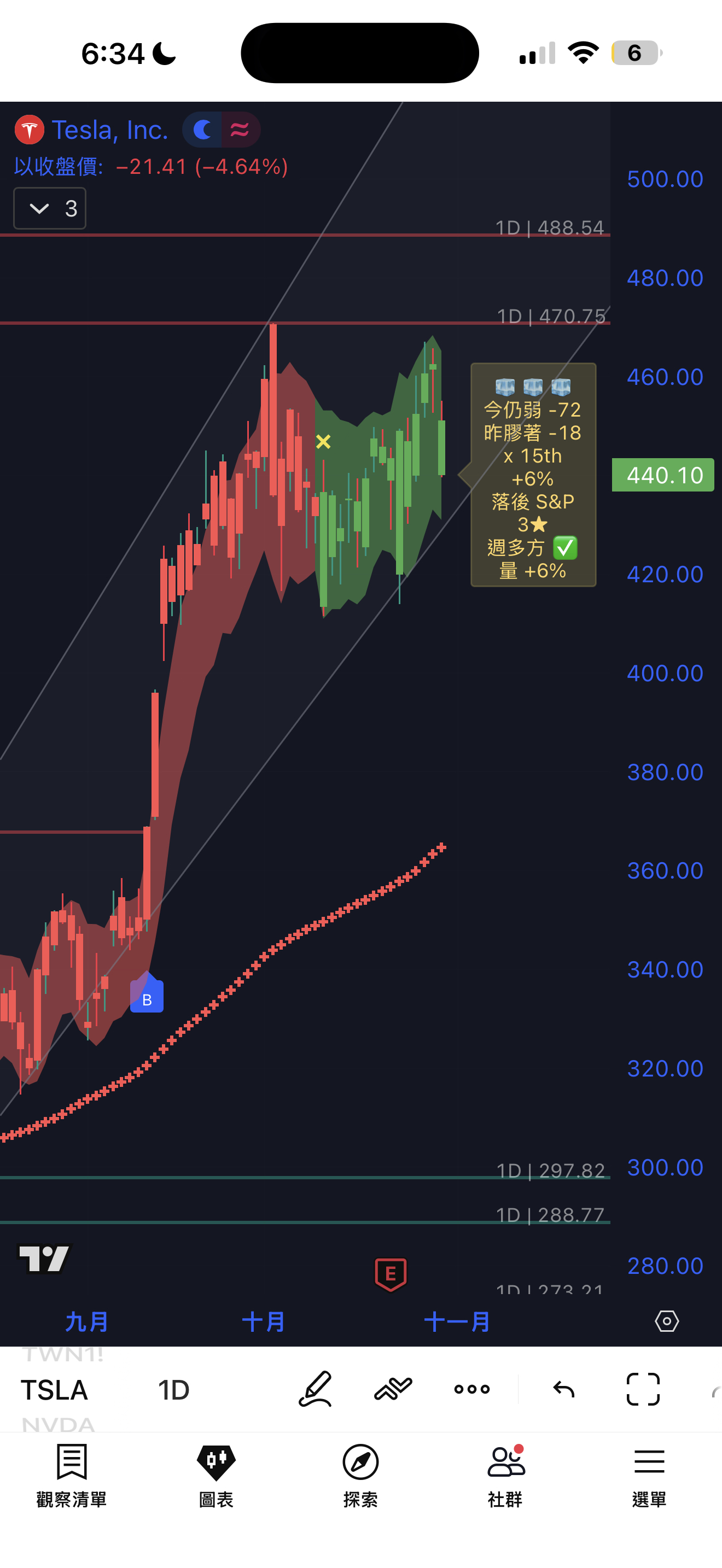The image size is (722, 1568).
Task: Open chart scale settings hexagon icon
Action: click(x=667, y=1321)
